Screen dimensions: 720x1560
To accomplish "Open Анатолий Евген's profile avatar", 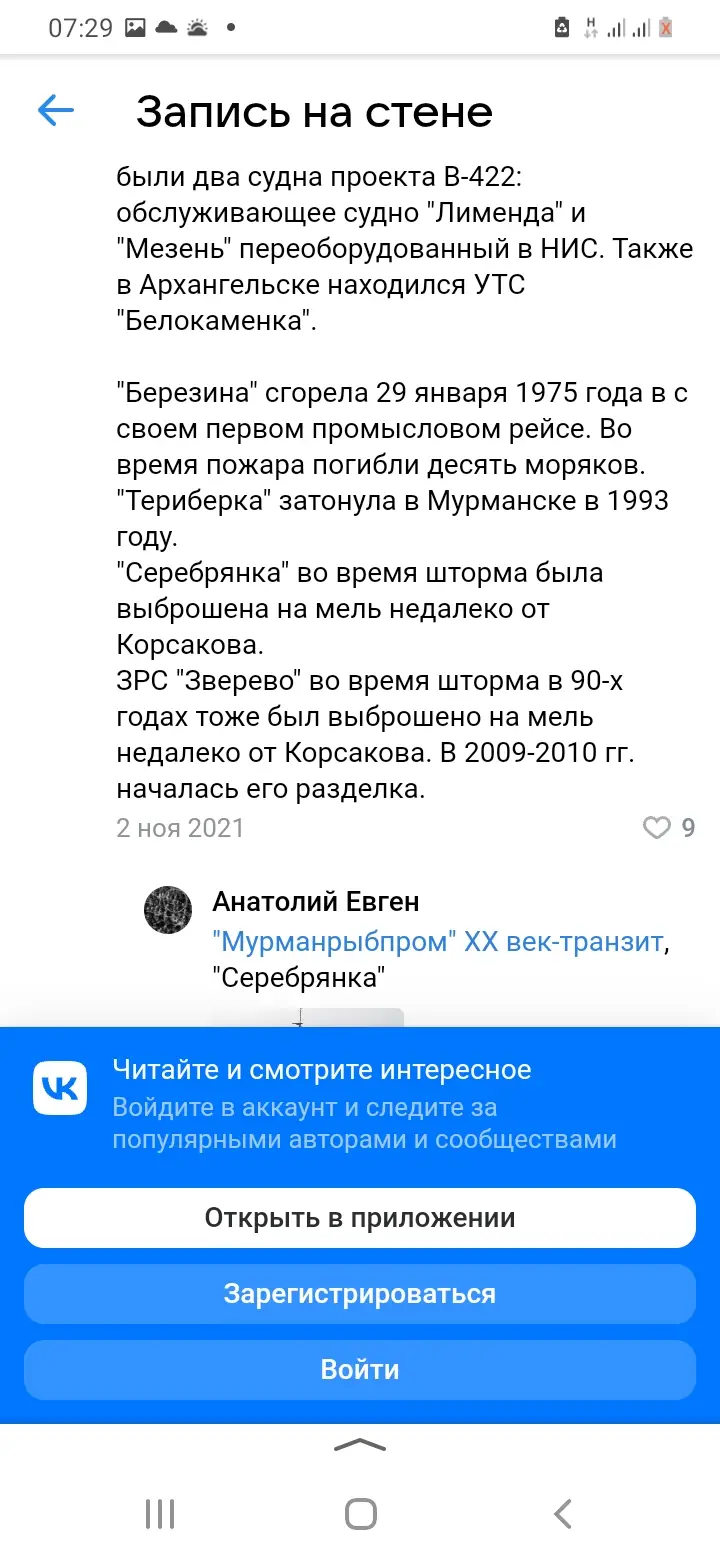I will click(168, 910).
